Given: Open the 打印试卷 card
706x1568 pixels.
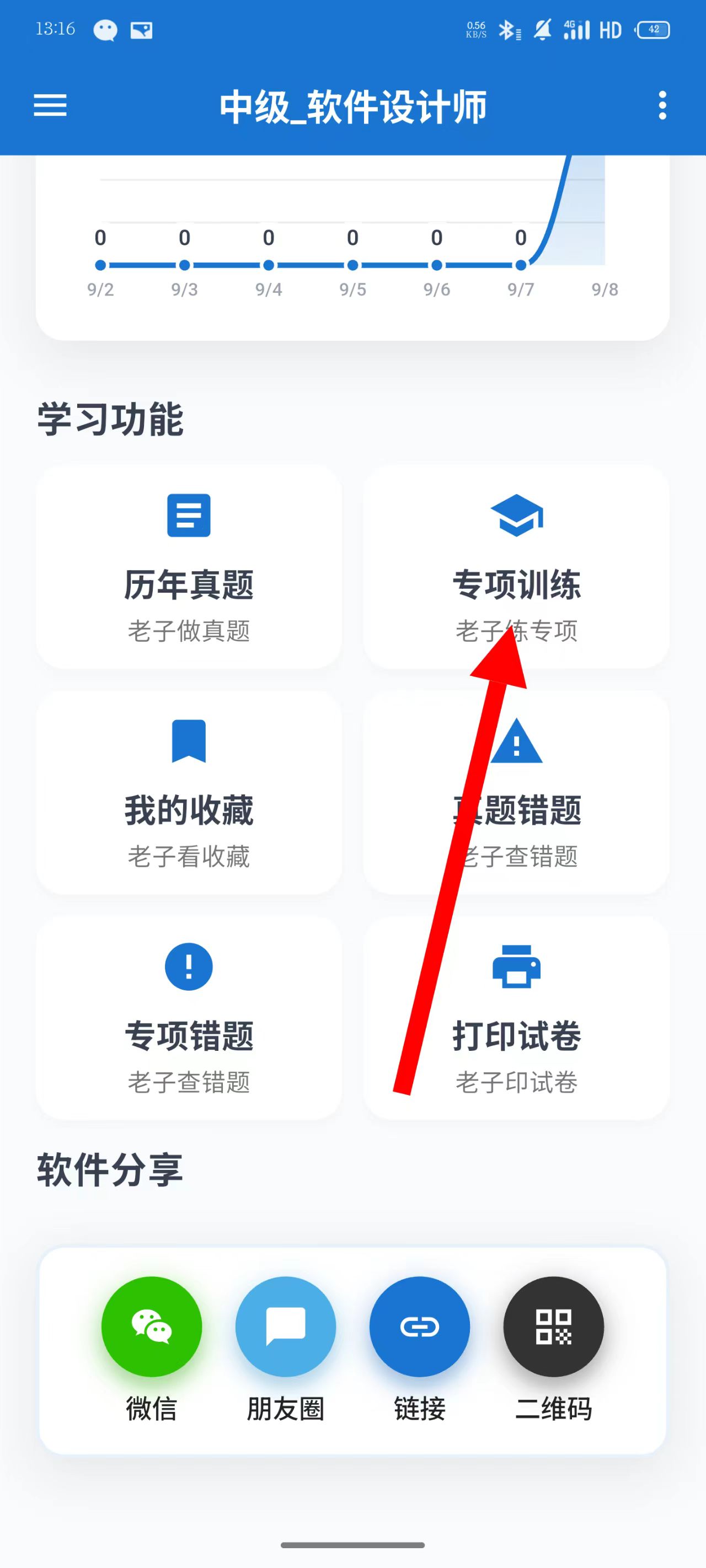Looking at the screenshot, I should [517, 1018].
